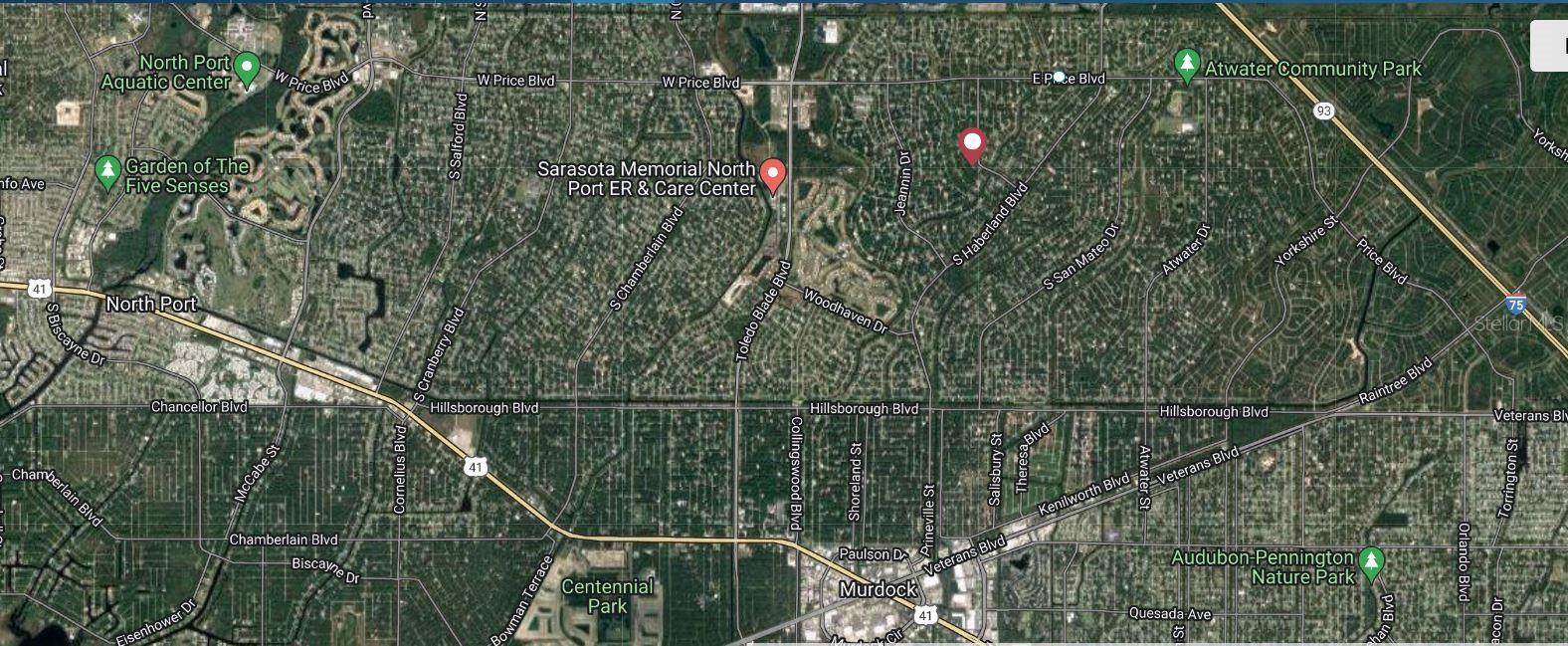Tap the Atwater Community Park pin
The height and width of the screenshot is (646, 1568).
click(1185, 66)
